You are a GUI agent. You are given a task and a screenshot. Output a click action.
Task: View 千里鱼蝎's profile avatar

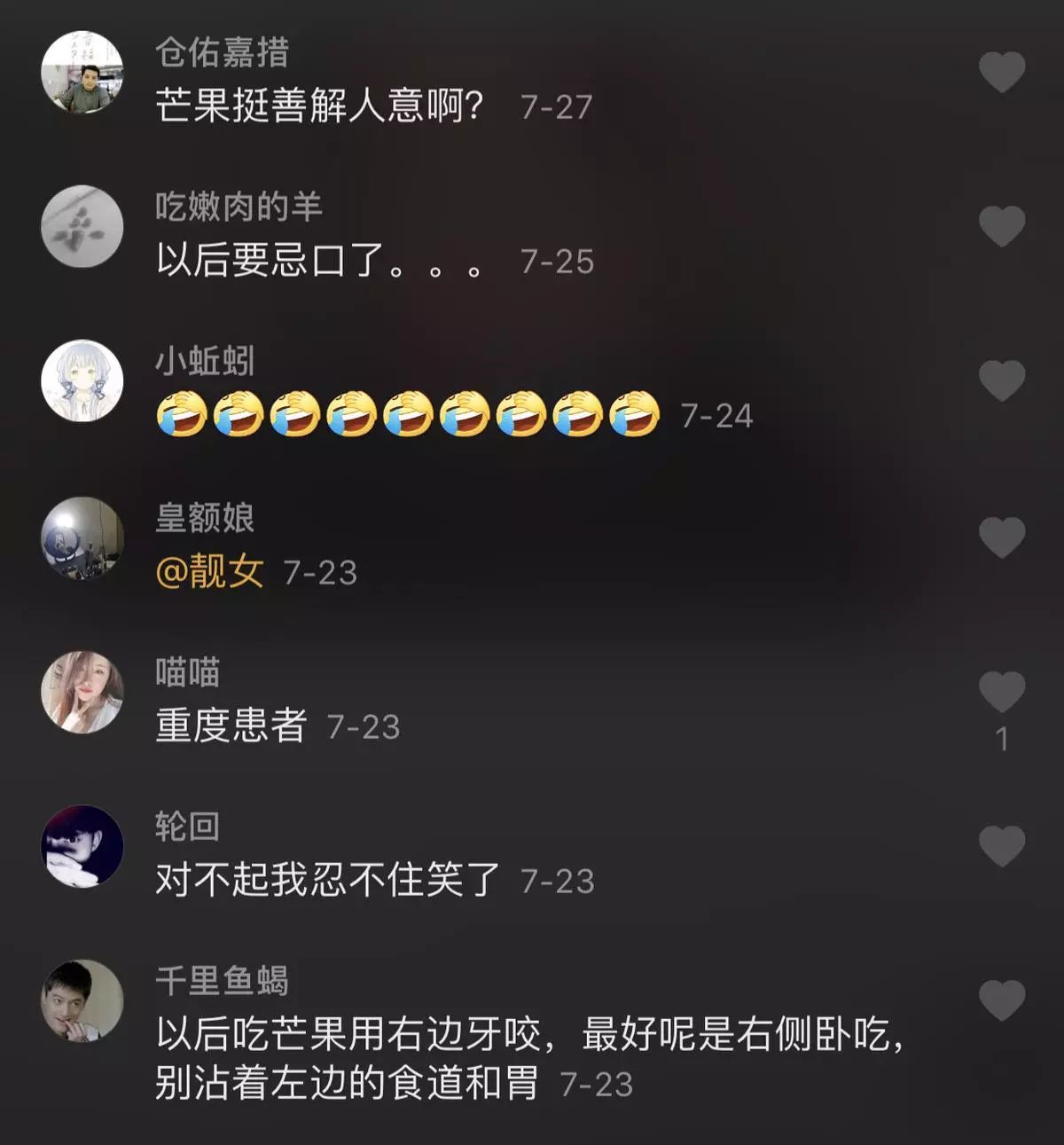point(82,1000)
